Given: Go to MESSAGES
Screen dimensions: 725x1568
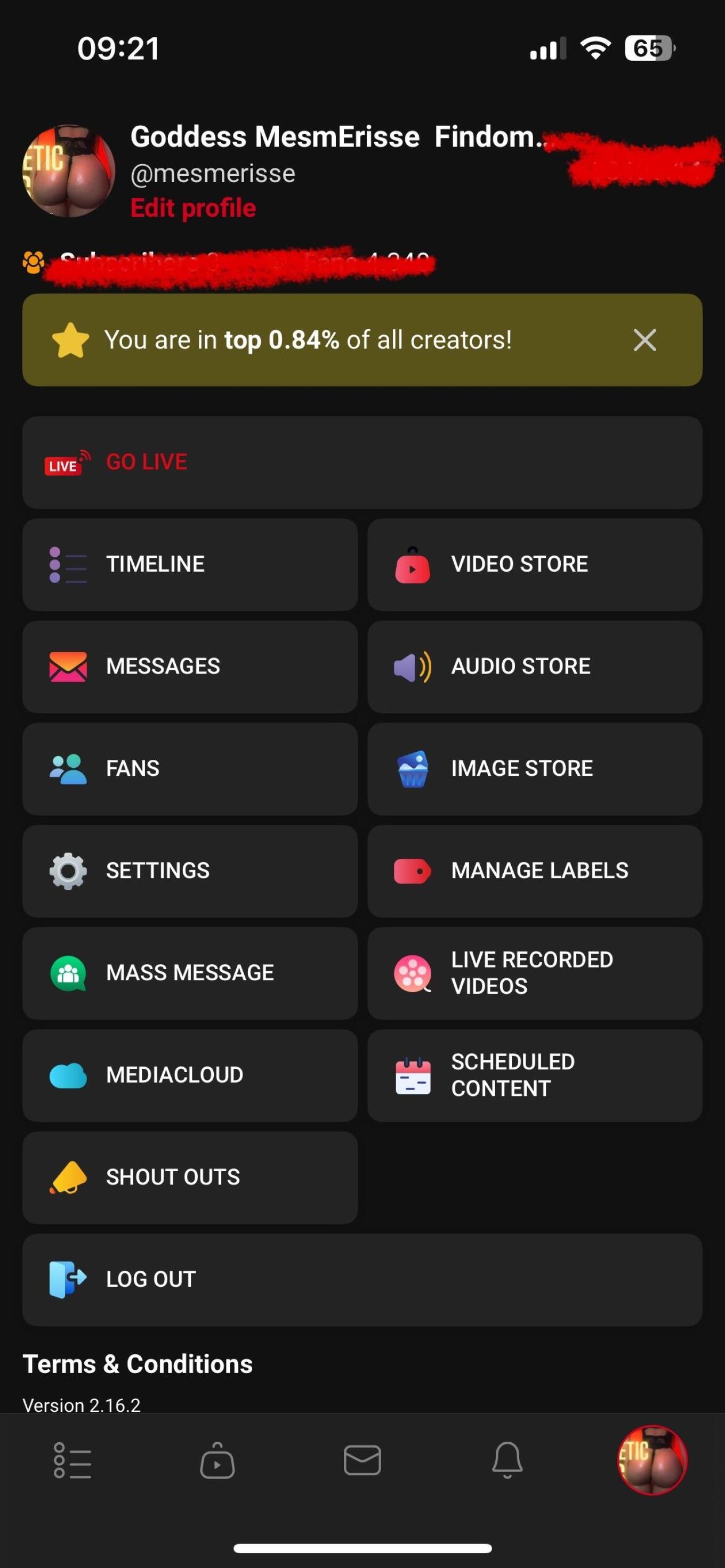Looking at the screenshot, I should point(190,667).
